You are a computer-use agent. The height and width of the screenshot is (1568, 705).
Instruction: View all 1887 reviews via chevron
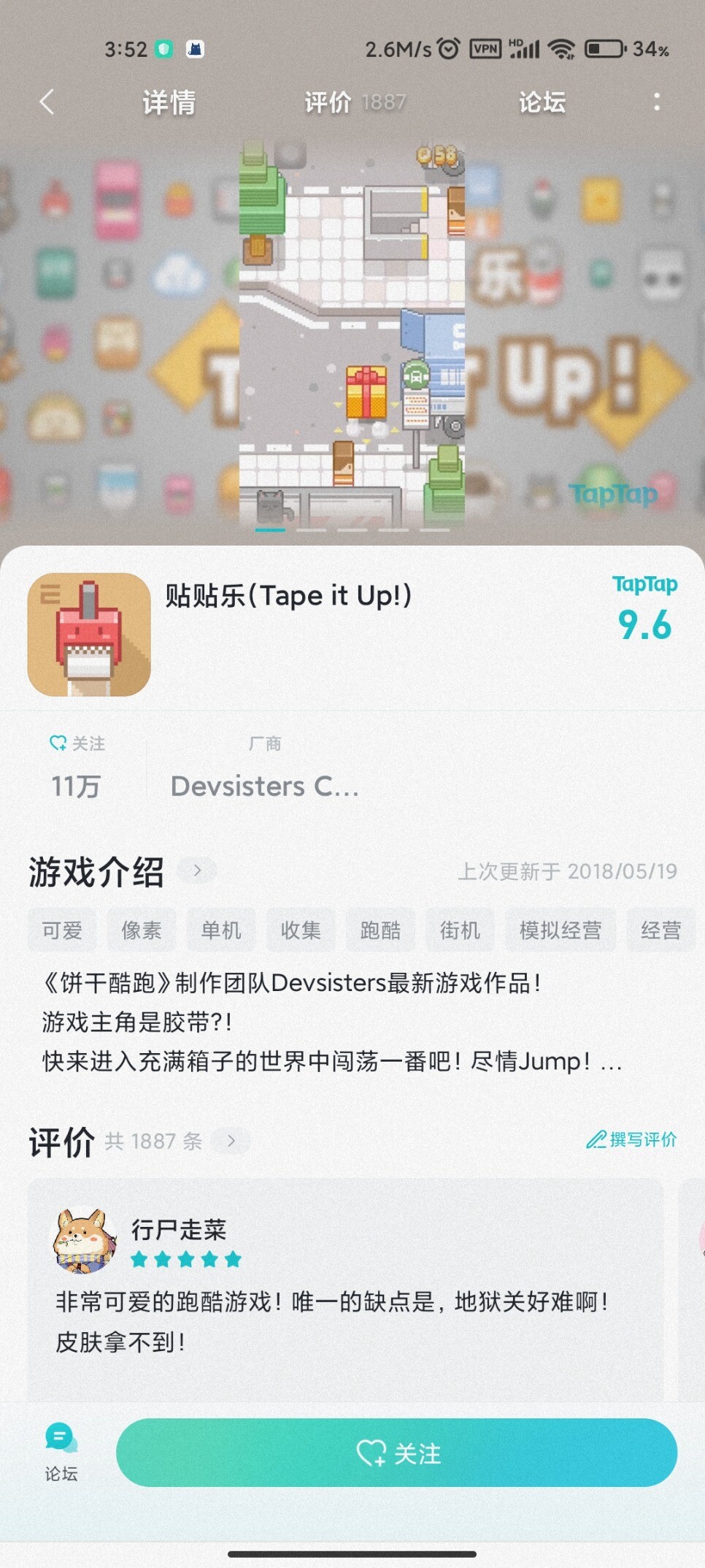click(231, 1141)
